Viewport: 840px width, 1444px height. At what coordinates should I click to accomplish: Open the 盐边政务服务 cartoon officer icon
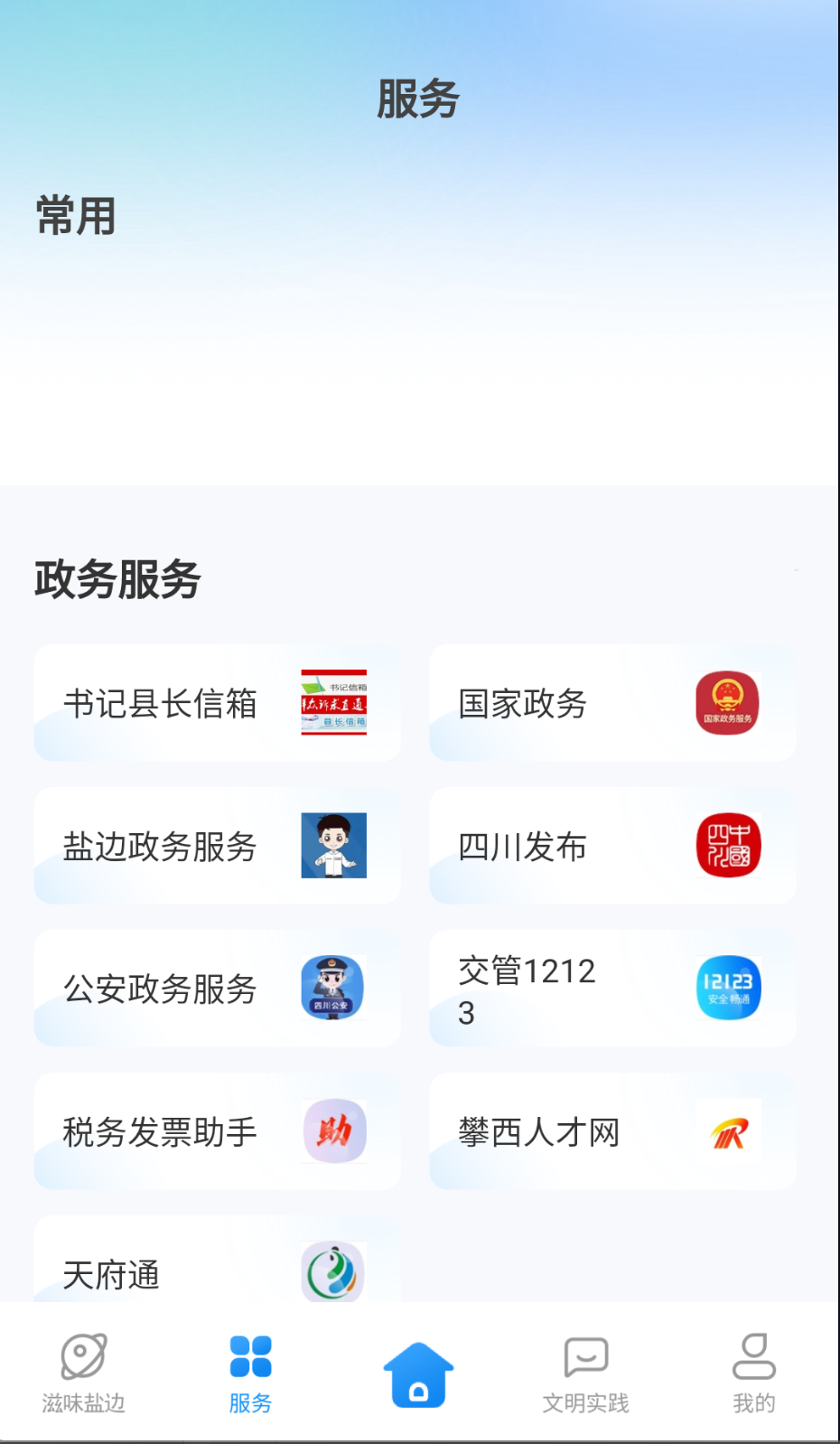(334, 846)
